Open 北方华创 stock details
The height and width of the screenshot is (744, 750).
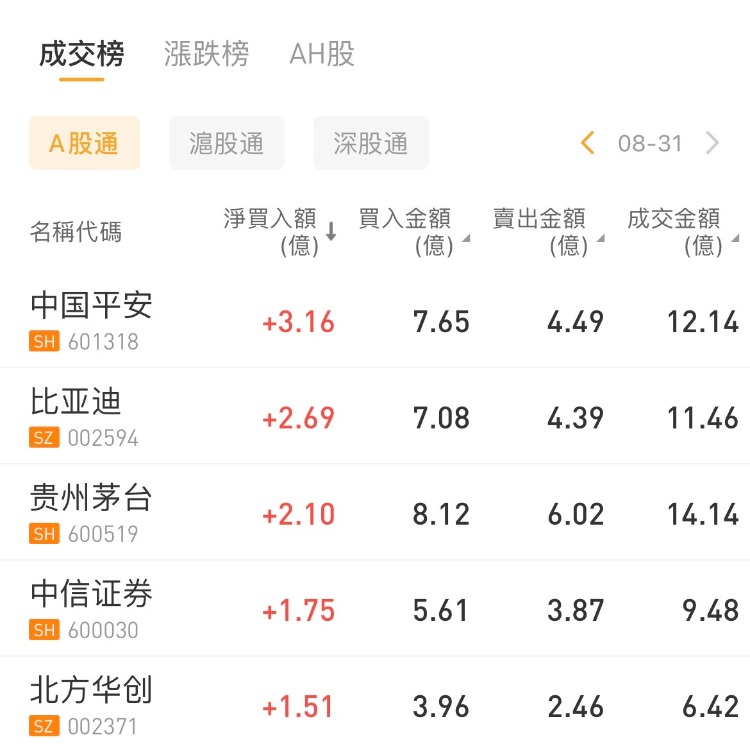[92, 704]
